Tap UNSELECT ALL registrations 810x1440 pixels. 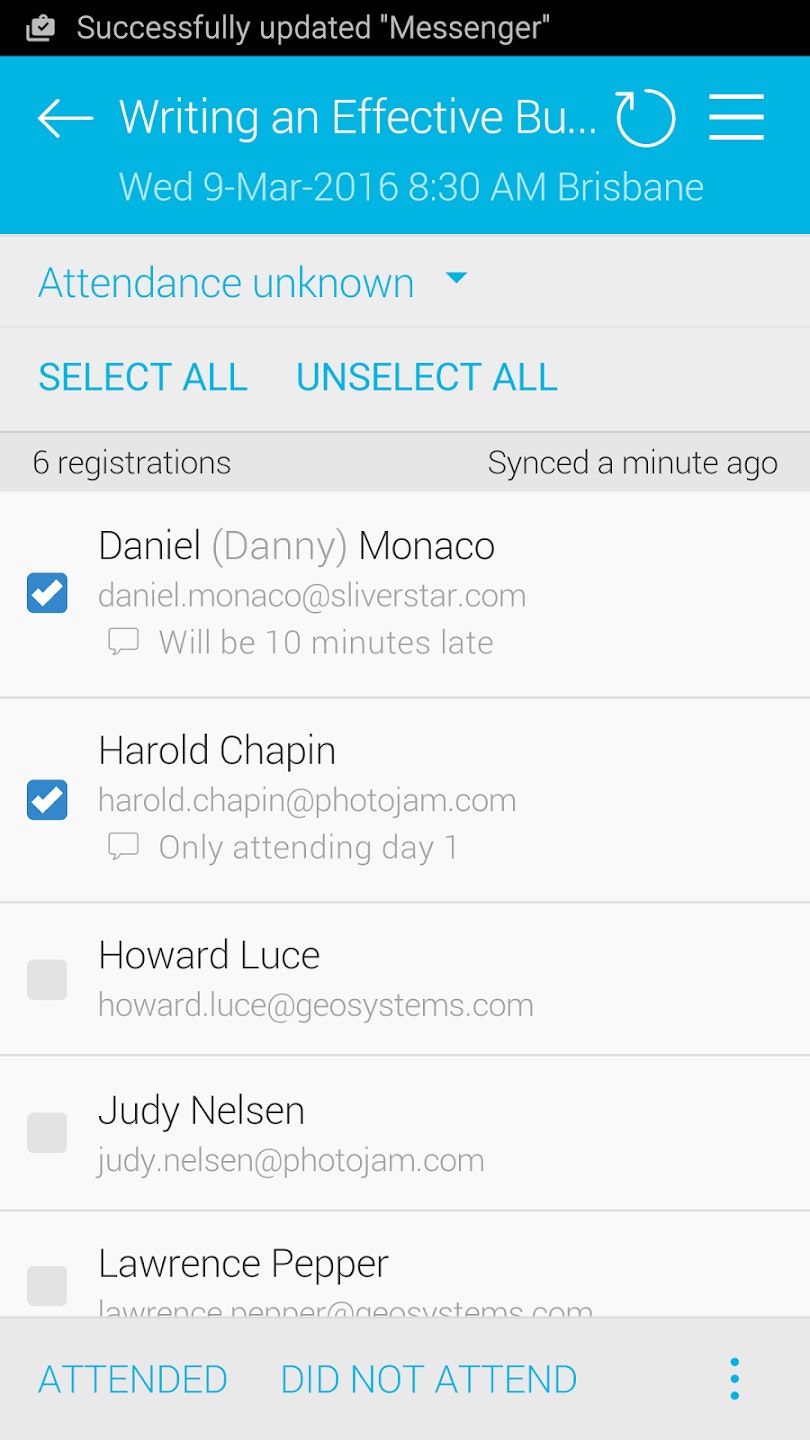click(427, 377)
